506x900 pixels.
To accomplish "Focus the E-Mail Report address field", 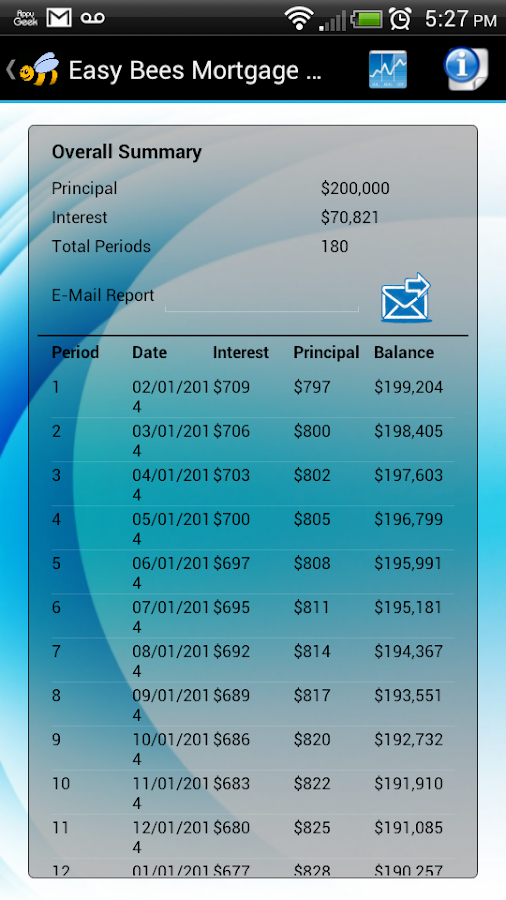I will pos(262,298).
